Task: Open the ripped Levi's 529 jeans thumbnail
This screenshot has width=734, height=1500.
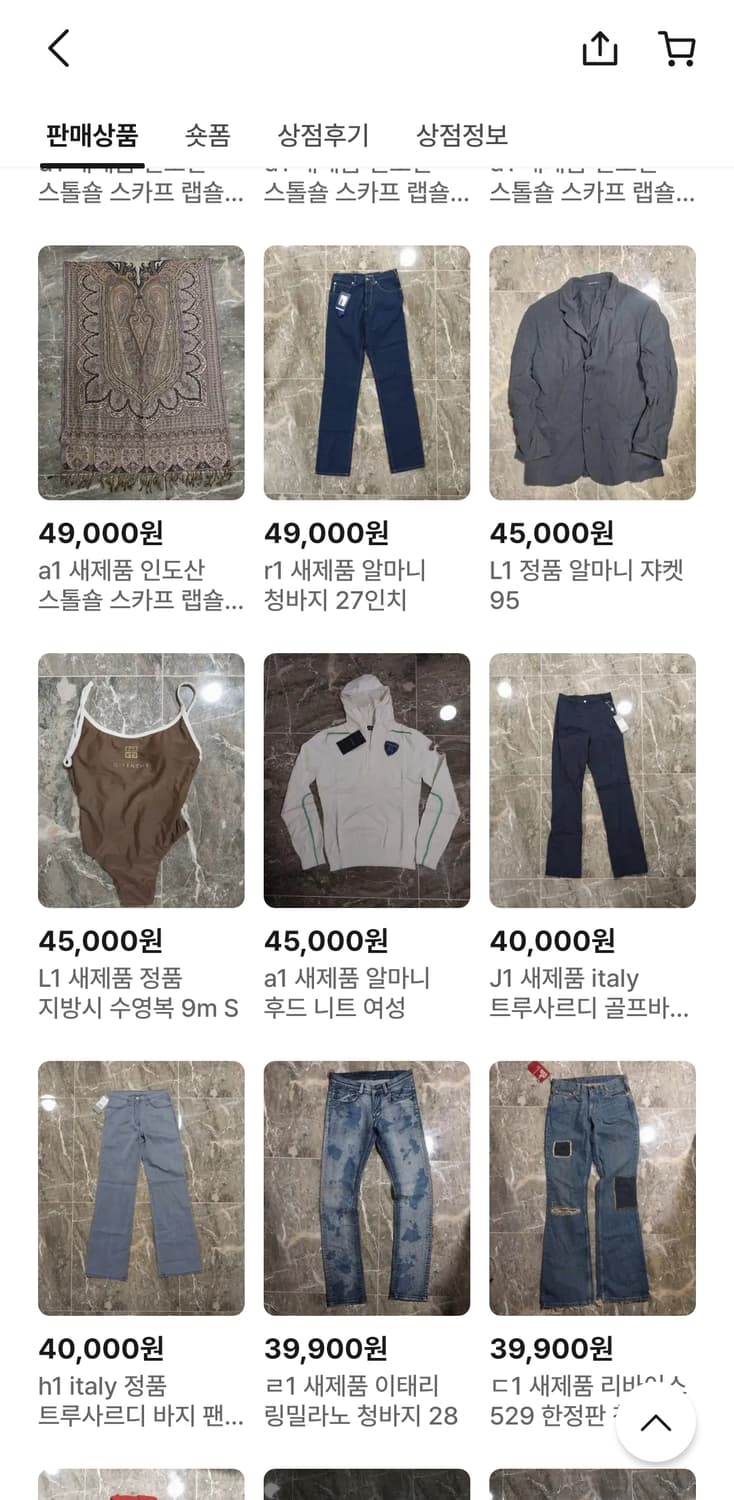Action: pos(592,1188)
